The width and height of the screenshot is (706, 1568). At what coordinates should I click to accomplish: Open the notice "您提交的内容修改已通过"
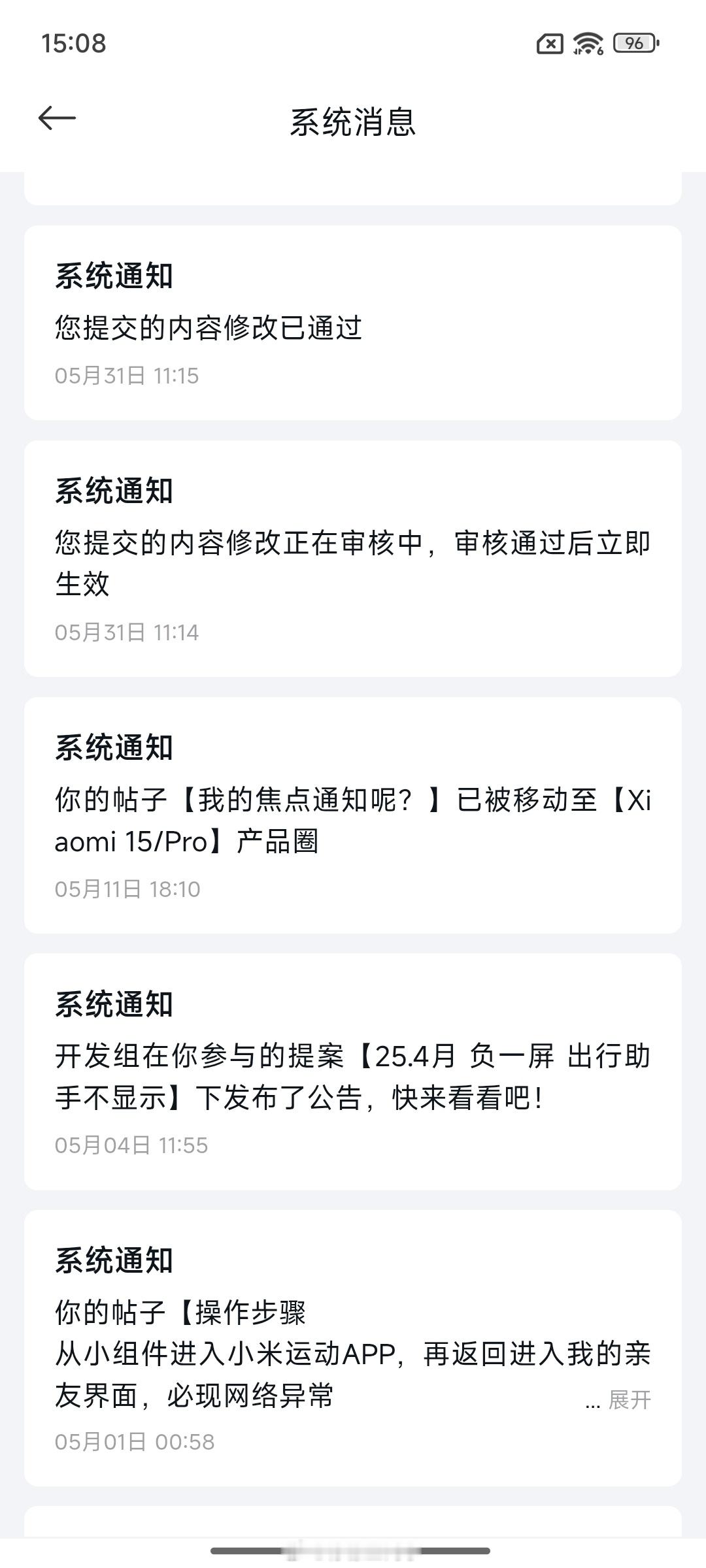(x=353, y=323)
